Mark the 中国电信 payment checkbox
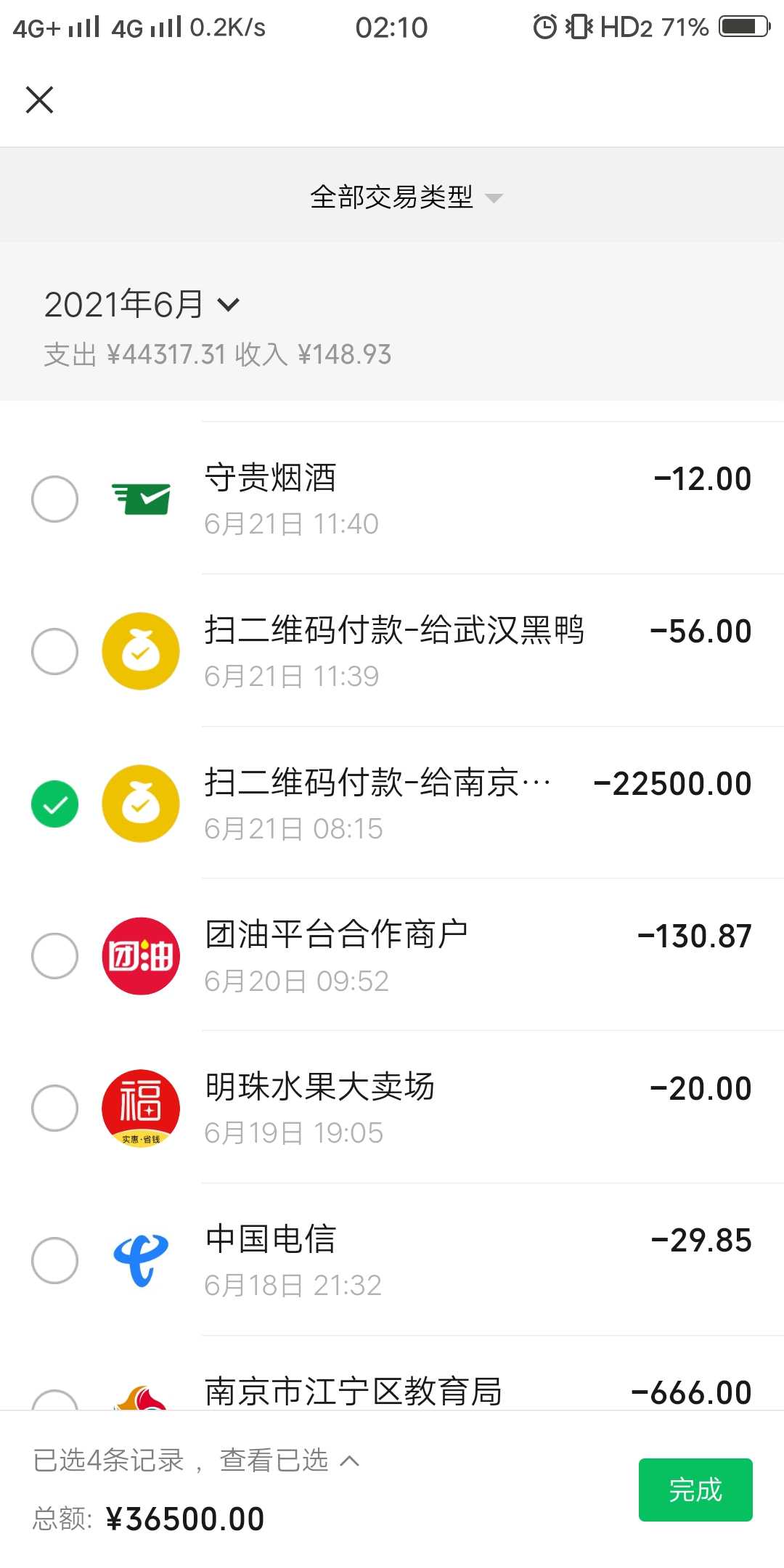This screenshot has height=1568, width=784. (55, 1261)
